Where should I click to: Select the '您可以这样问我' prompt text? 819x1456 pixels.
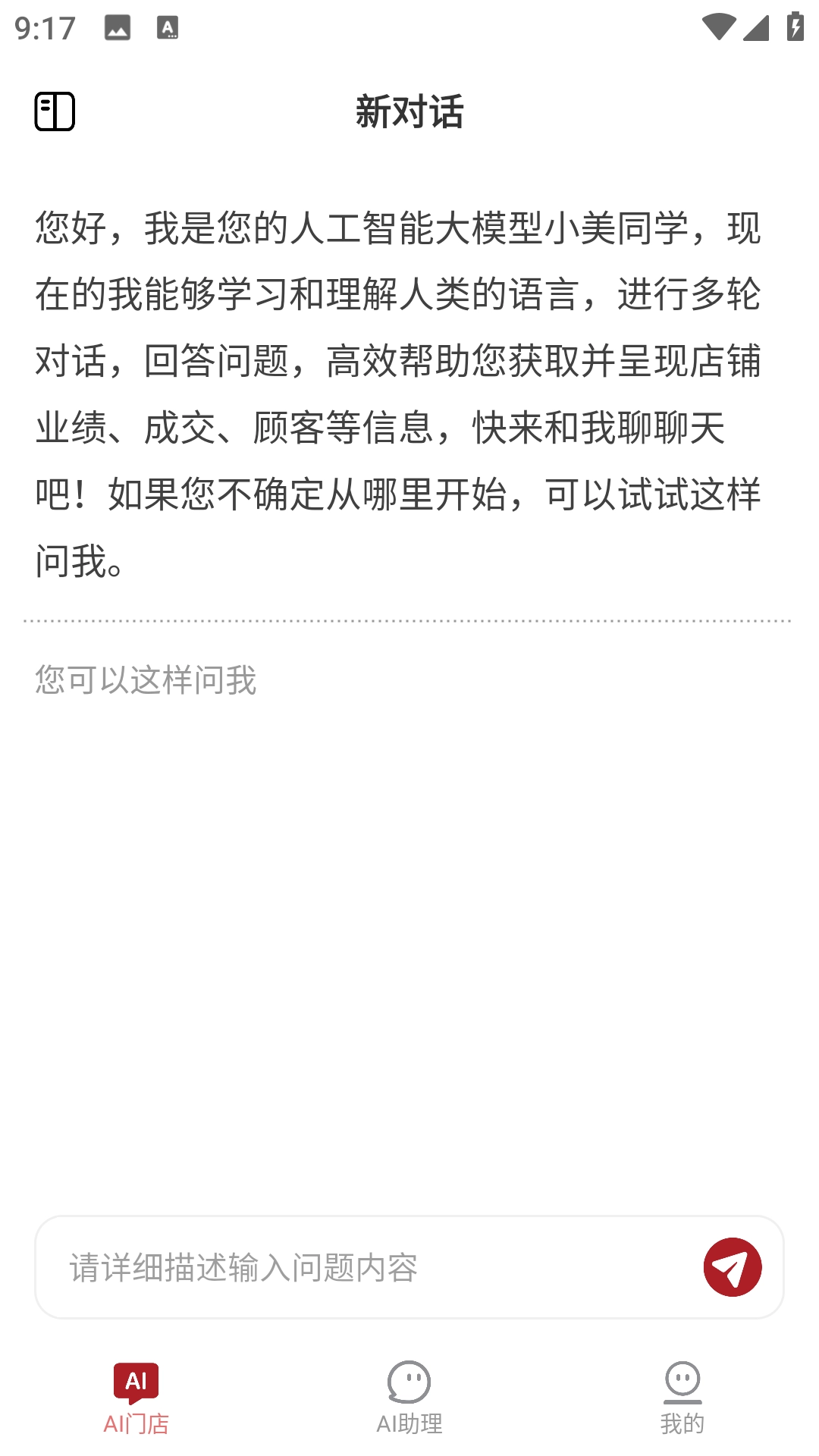coord(144,680)
